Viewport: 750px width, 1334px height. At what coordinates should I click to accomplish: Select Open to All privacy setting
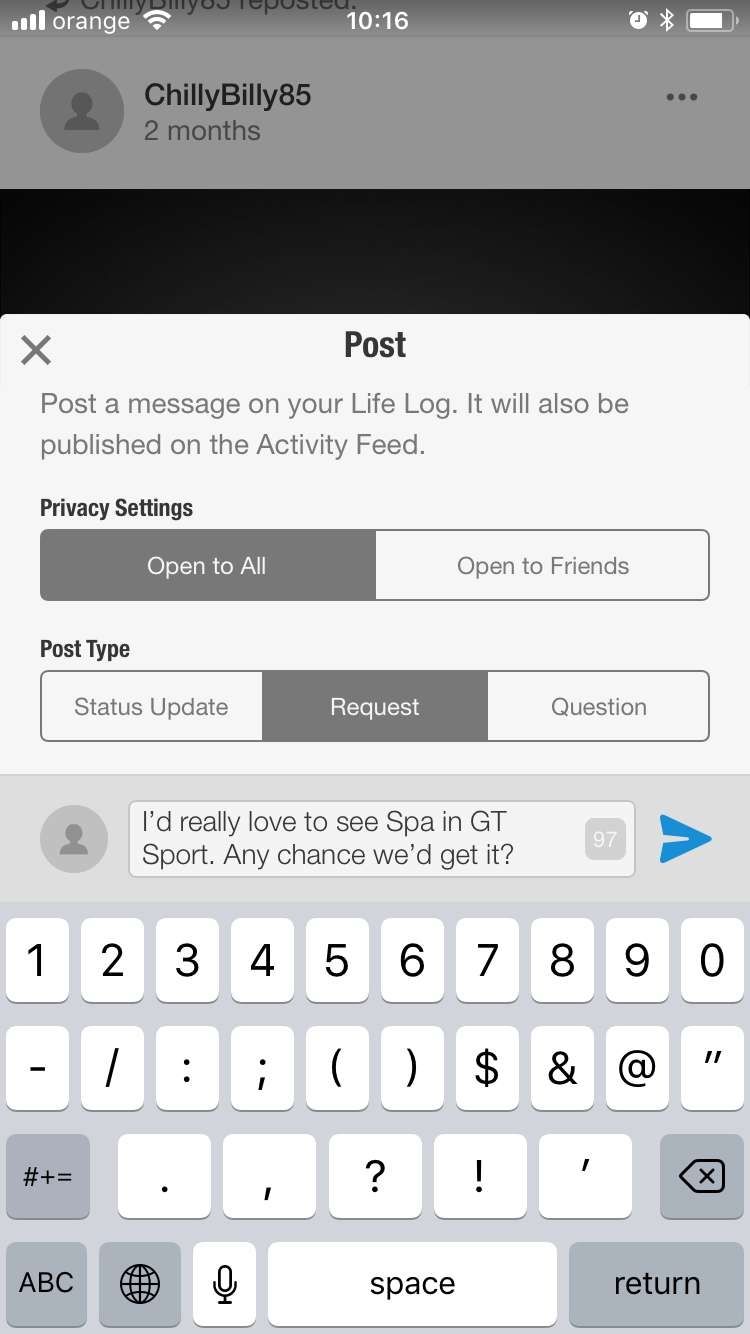click(x=208, y=565)
